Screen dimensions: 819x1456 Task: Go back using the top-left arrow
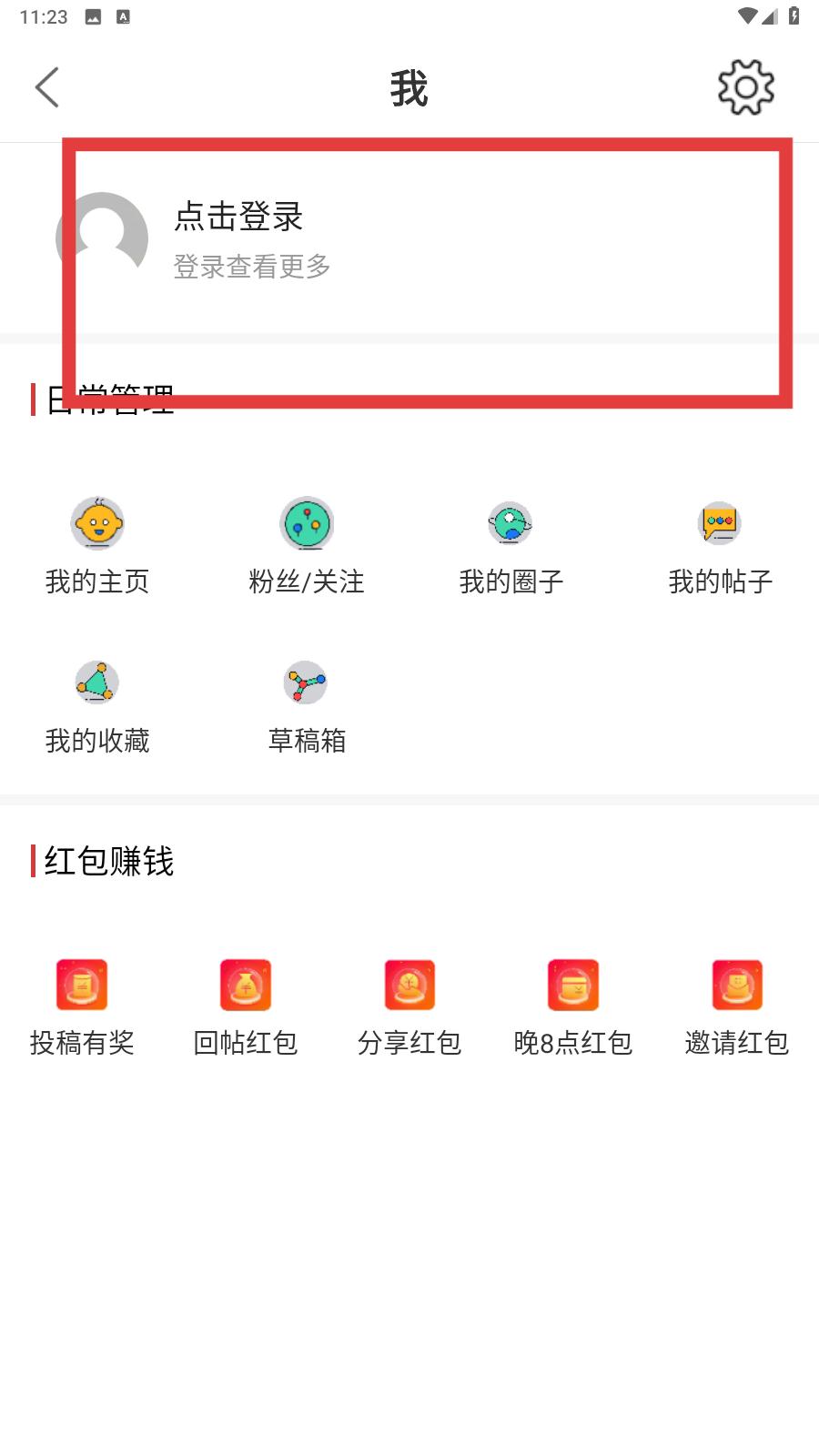click(x=47, y=87)
